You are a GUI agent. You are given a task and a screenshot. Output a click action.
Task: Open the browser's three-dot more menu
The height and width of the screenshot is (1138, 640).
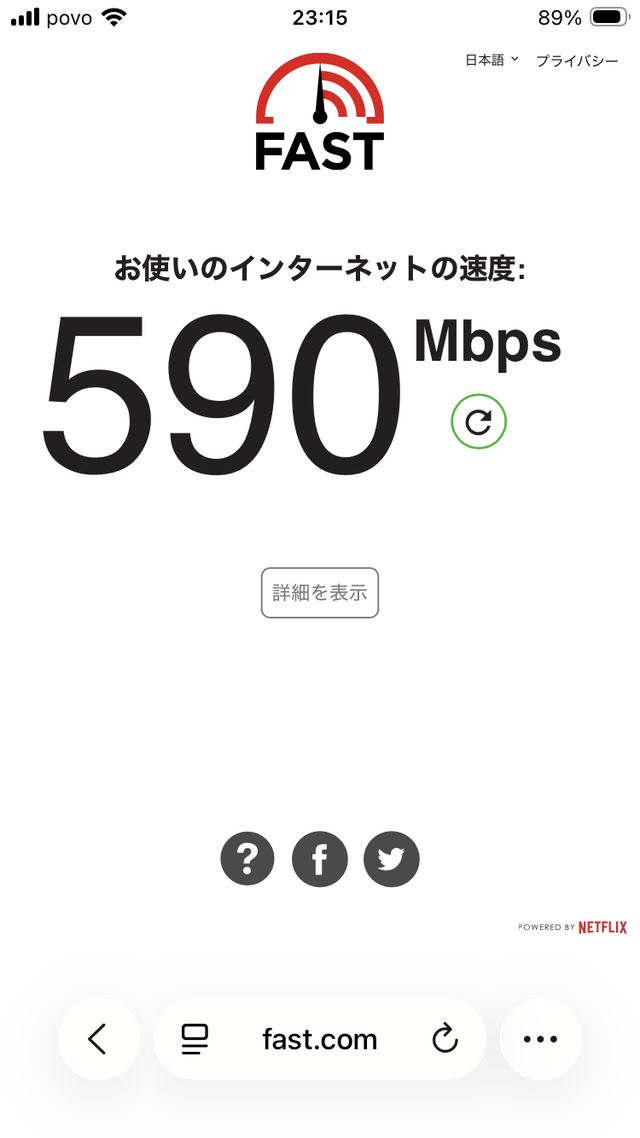click(540, 1039)
